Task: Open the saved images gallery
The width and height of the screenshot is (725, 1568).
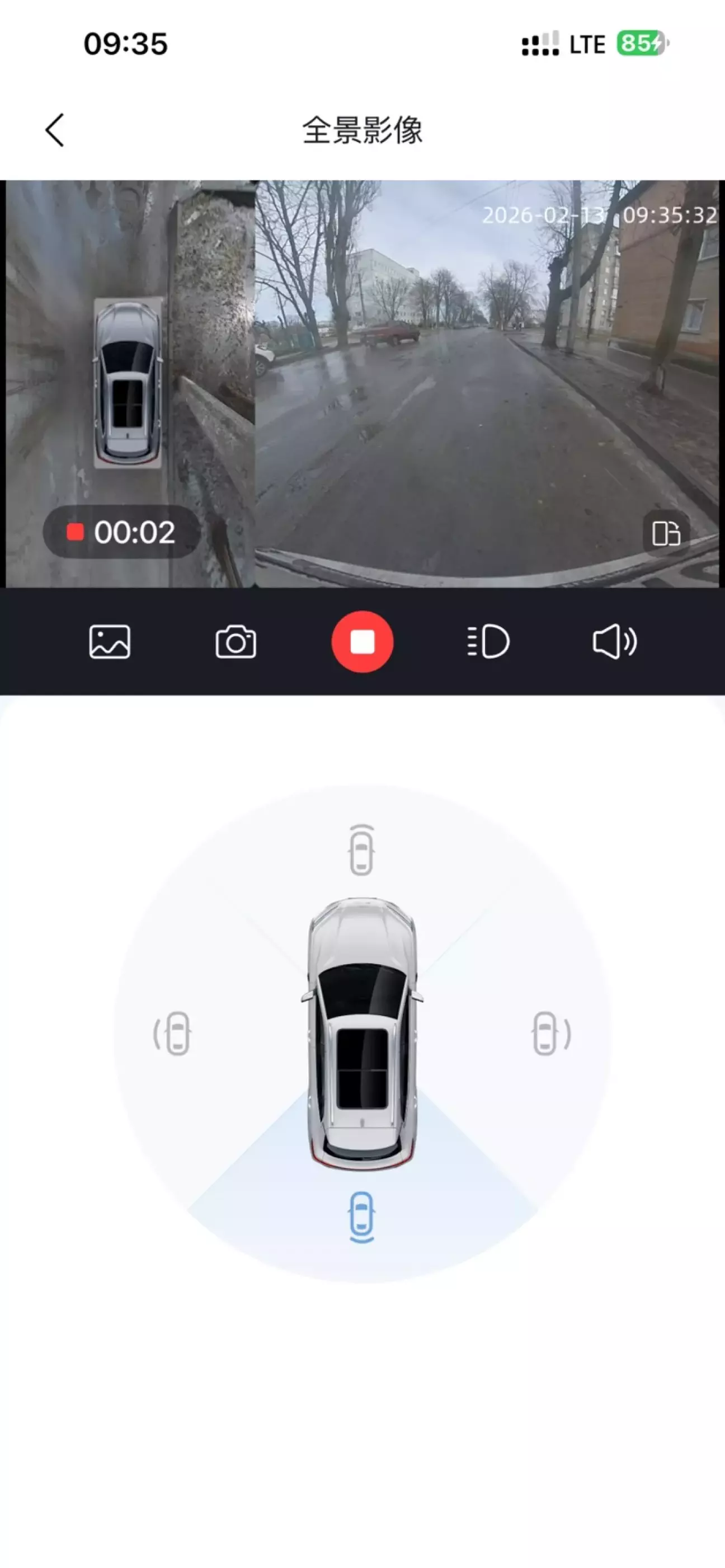Action: pos(110,641)
